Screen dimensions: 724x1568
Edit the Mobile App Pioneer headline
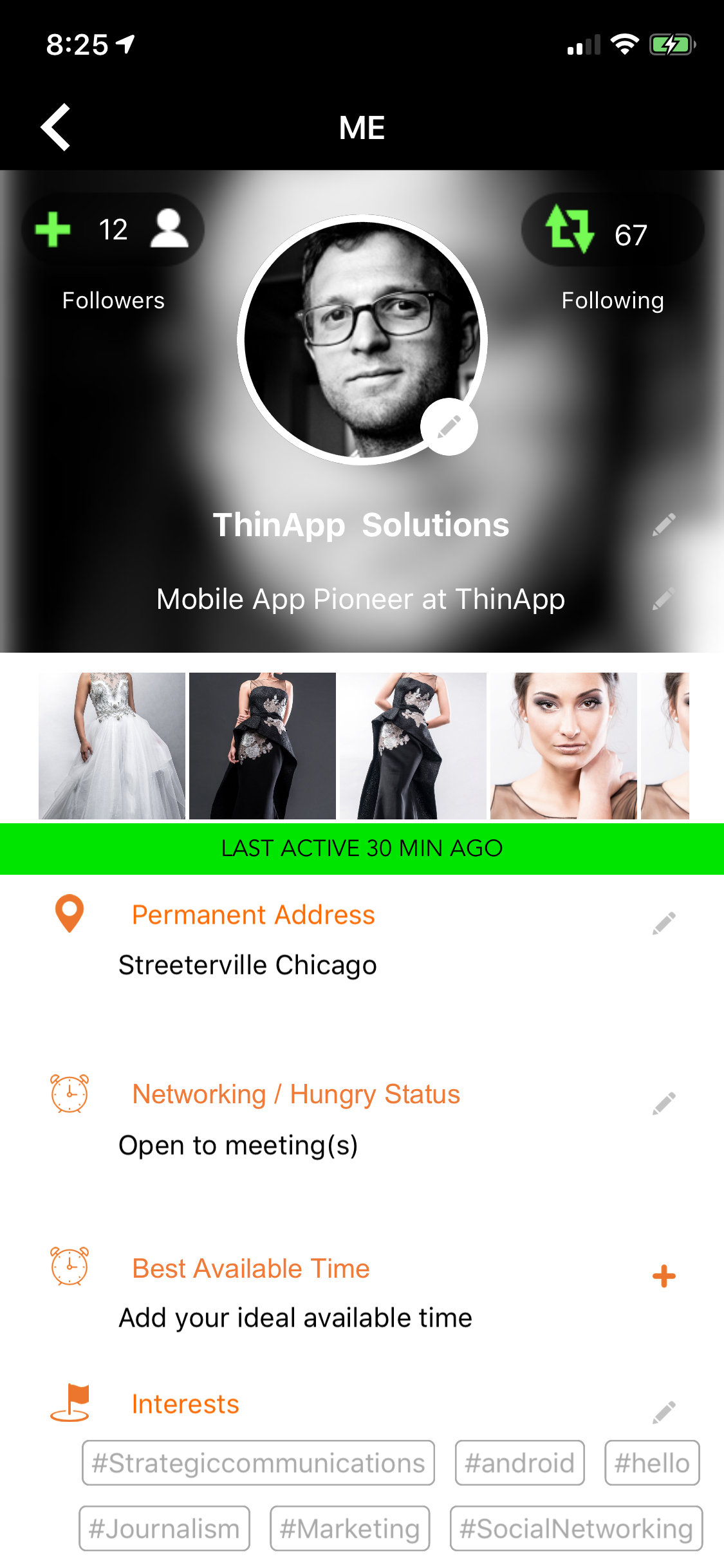[664, 599]
